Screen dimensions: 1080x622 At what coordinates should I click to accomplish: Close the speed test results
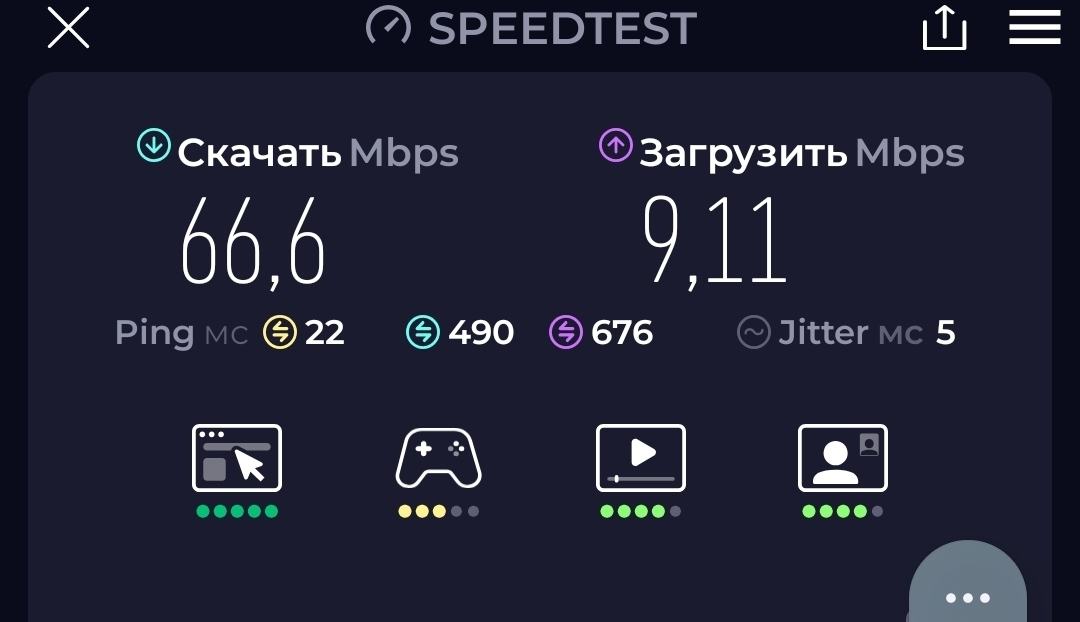[x=68, y=28]
